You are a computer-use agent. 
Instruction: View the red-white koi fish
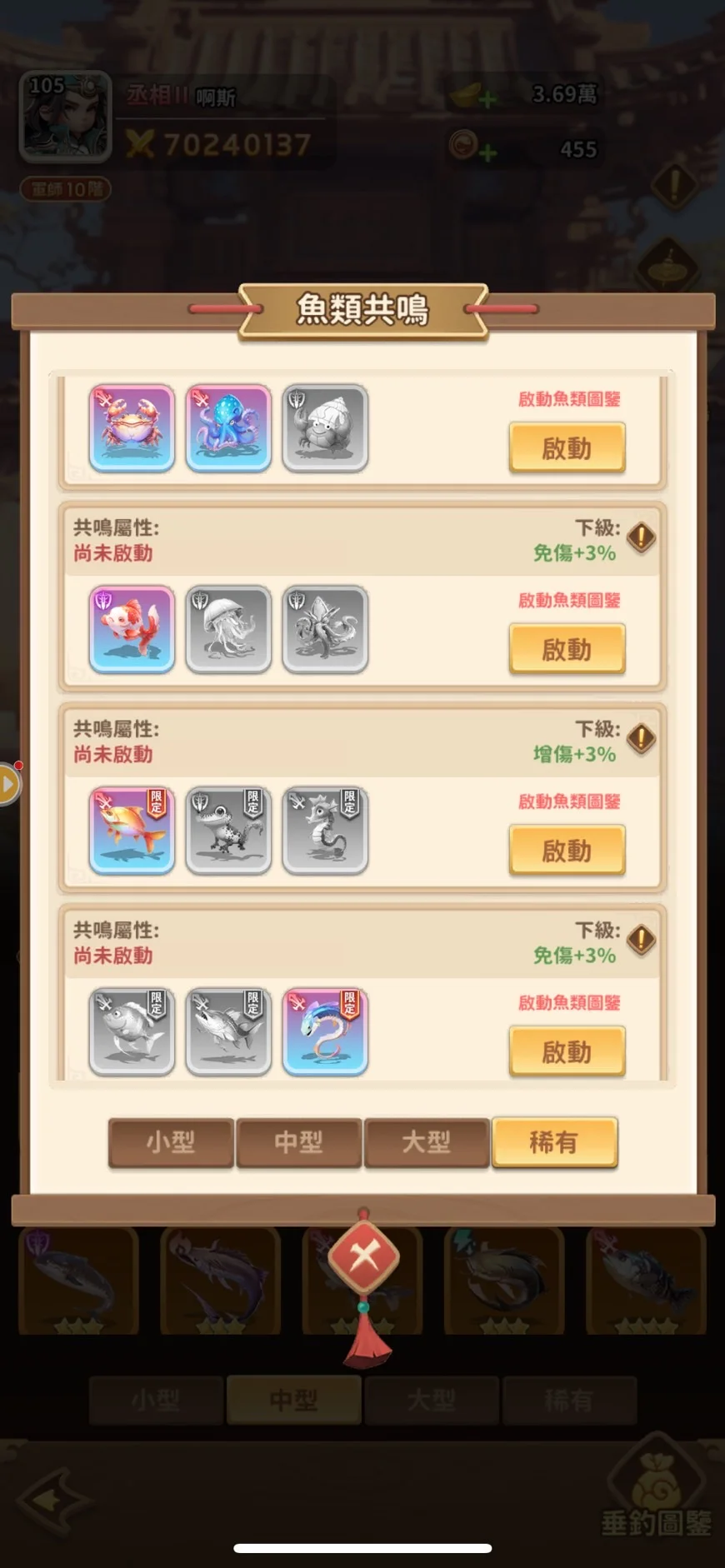tap(132, 629)
